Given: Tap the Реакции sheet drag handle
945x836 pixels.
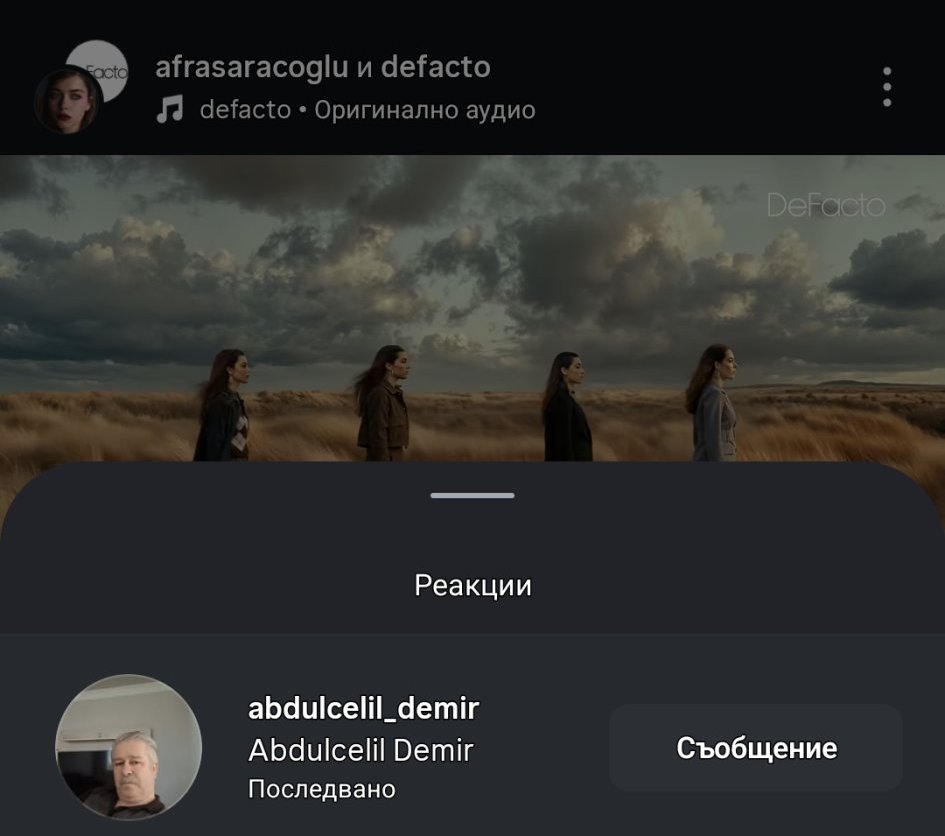Looking at the screenshot, I should (x=472, y=495).
